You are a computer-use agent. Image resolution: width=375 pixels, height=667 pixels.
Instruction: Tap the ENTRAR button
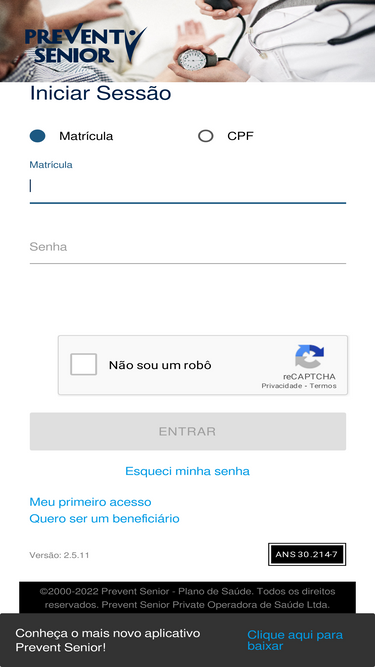coord(188,431)
